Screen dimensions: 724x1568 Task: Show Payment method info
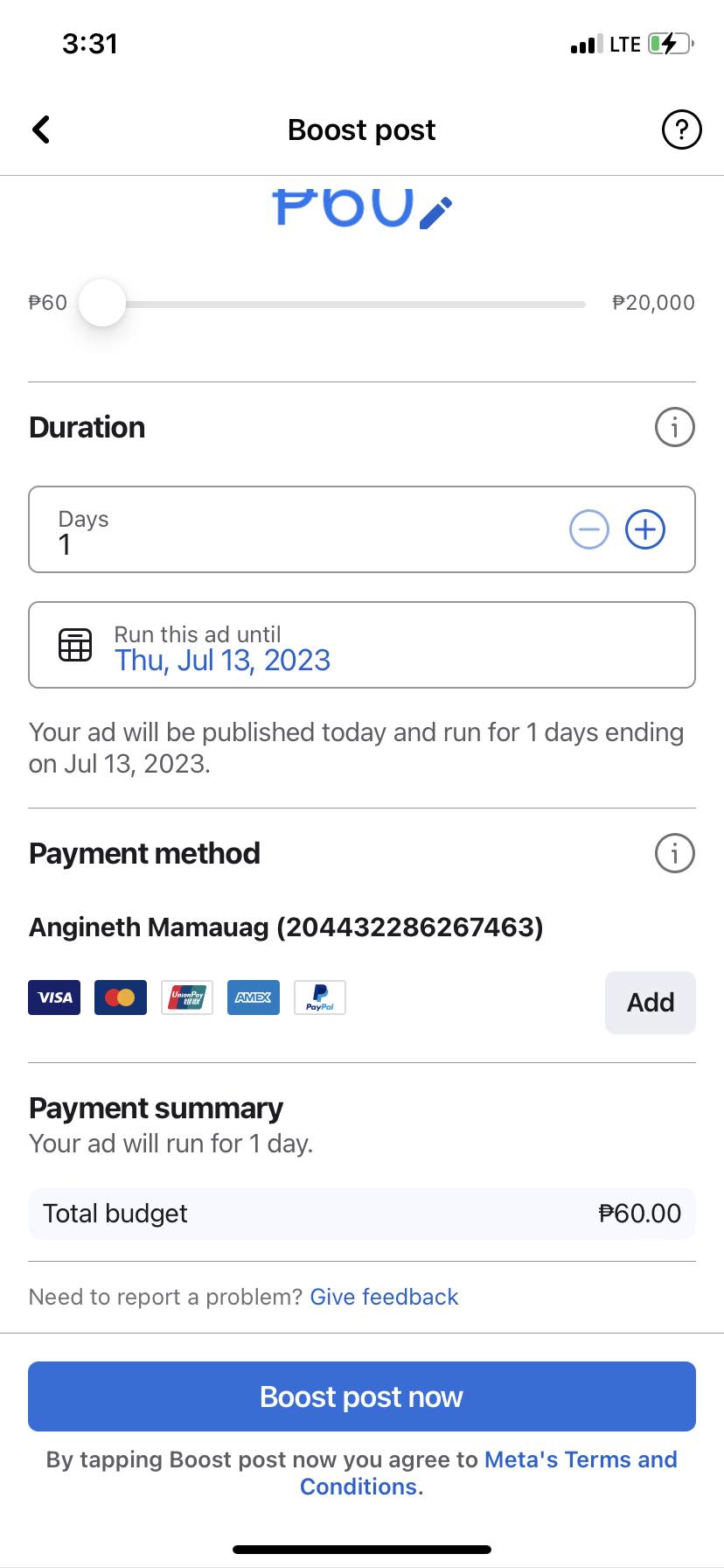click(x=674, y=853)
